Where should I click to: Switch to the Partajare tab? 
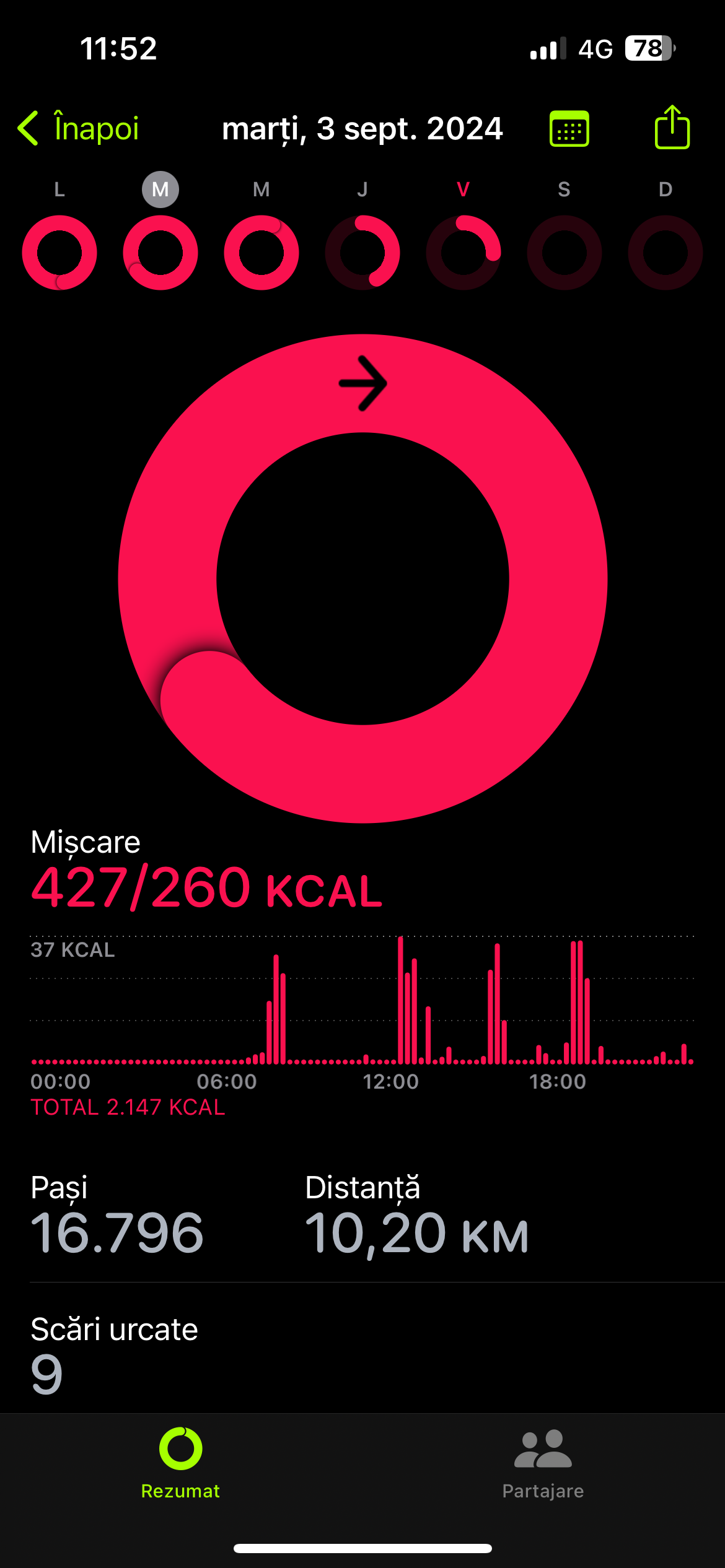[543, 1463]
